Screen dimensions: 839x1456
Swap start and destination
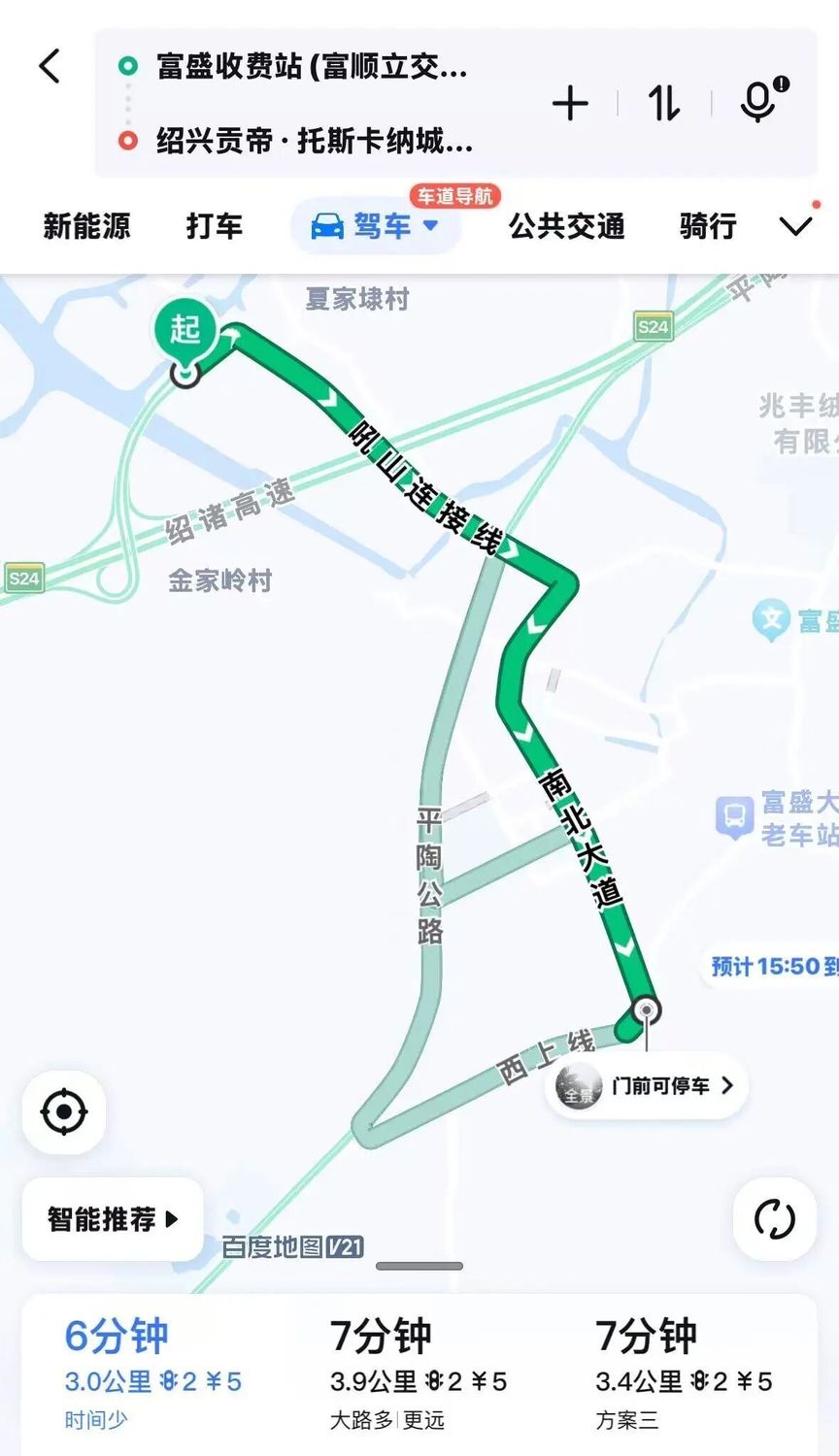664,103
